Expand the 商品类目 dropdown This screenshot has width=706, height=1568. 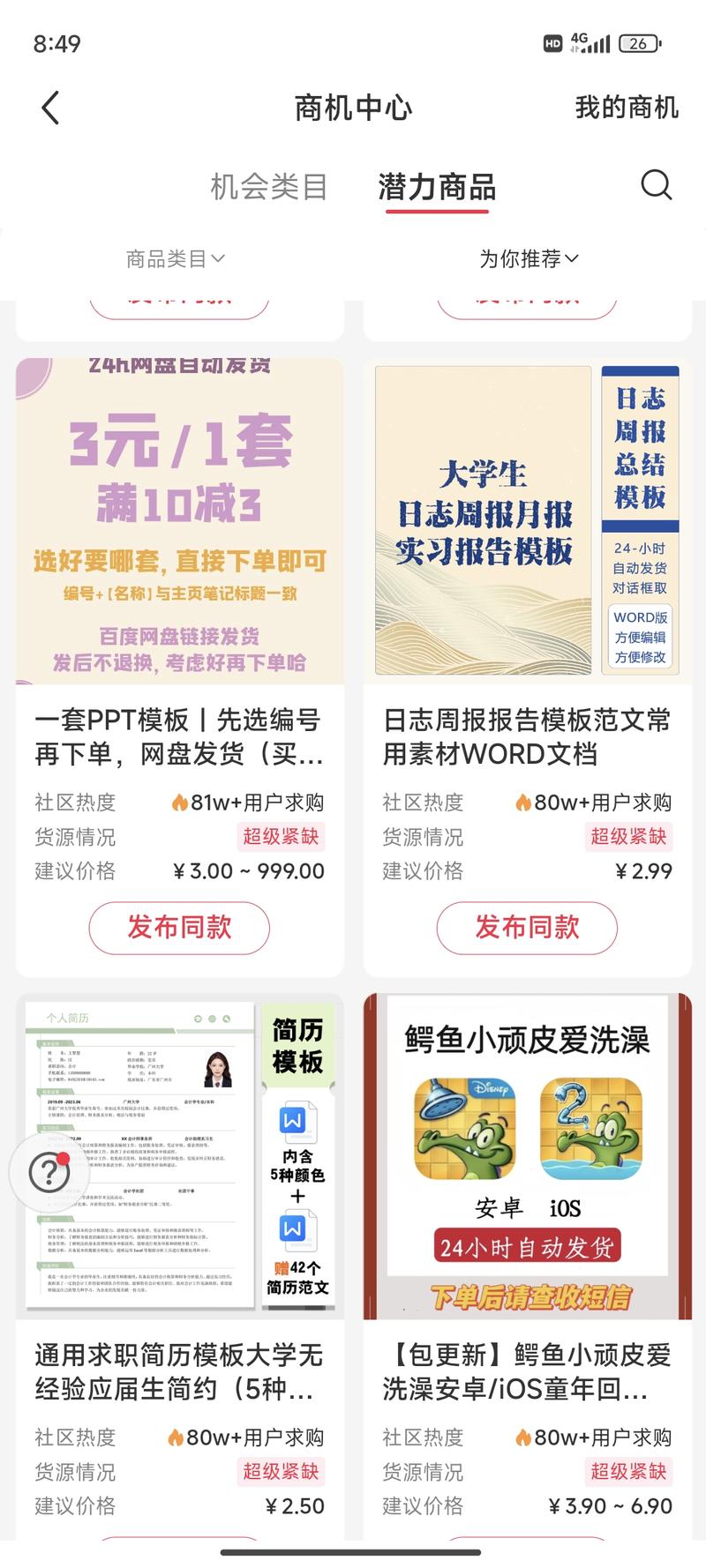(175, 258)
